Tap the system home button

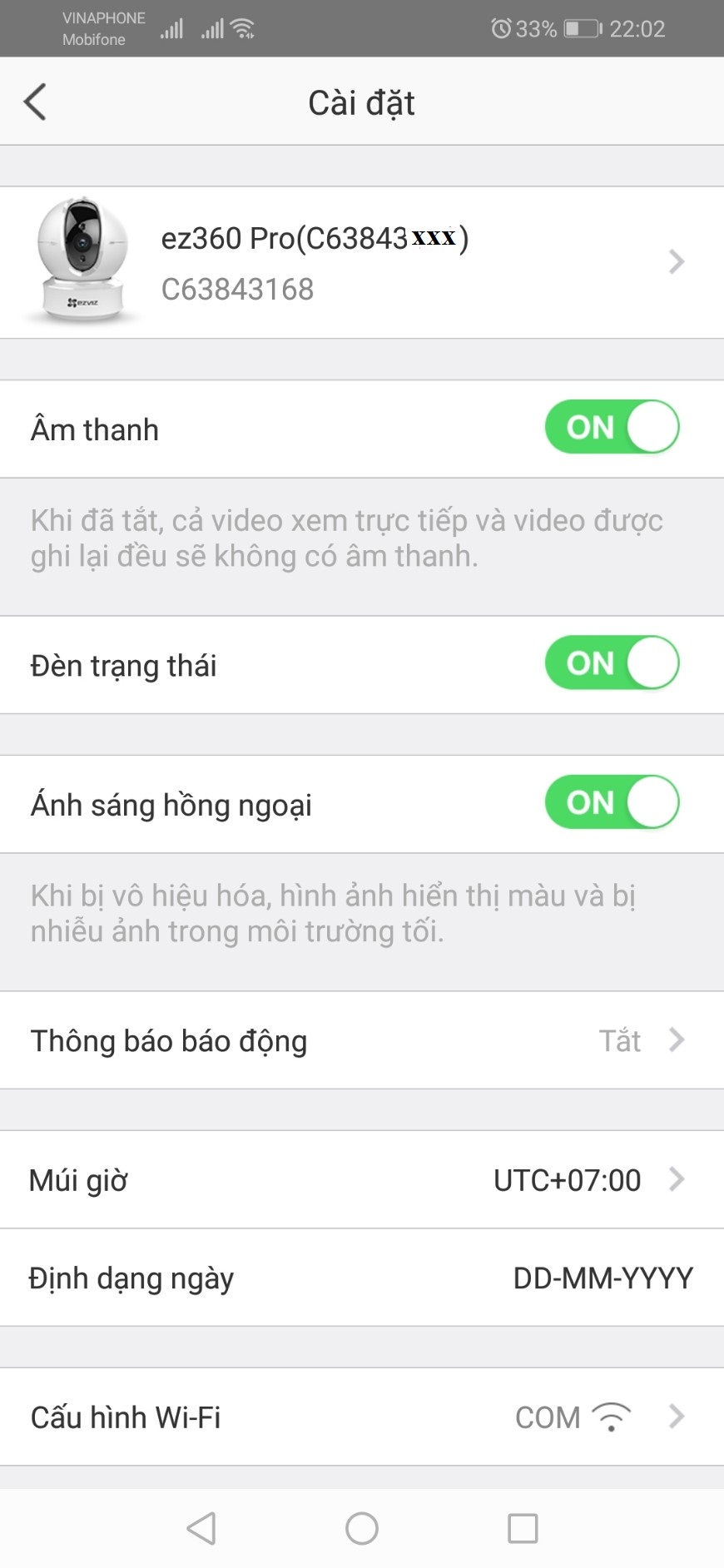coord(362,1528)
